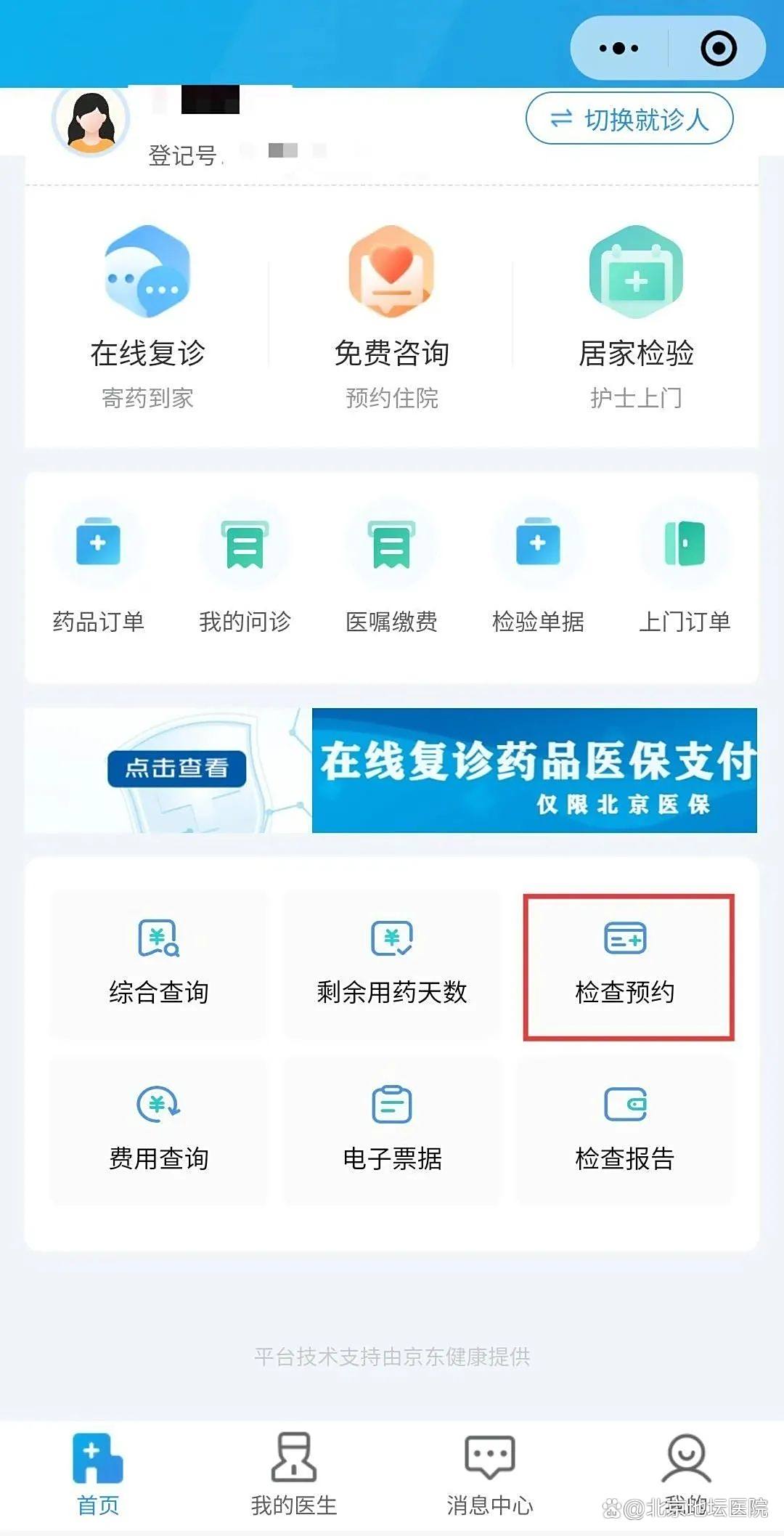Open the mini program more-options menu

click(x=618, y=49)
